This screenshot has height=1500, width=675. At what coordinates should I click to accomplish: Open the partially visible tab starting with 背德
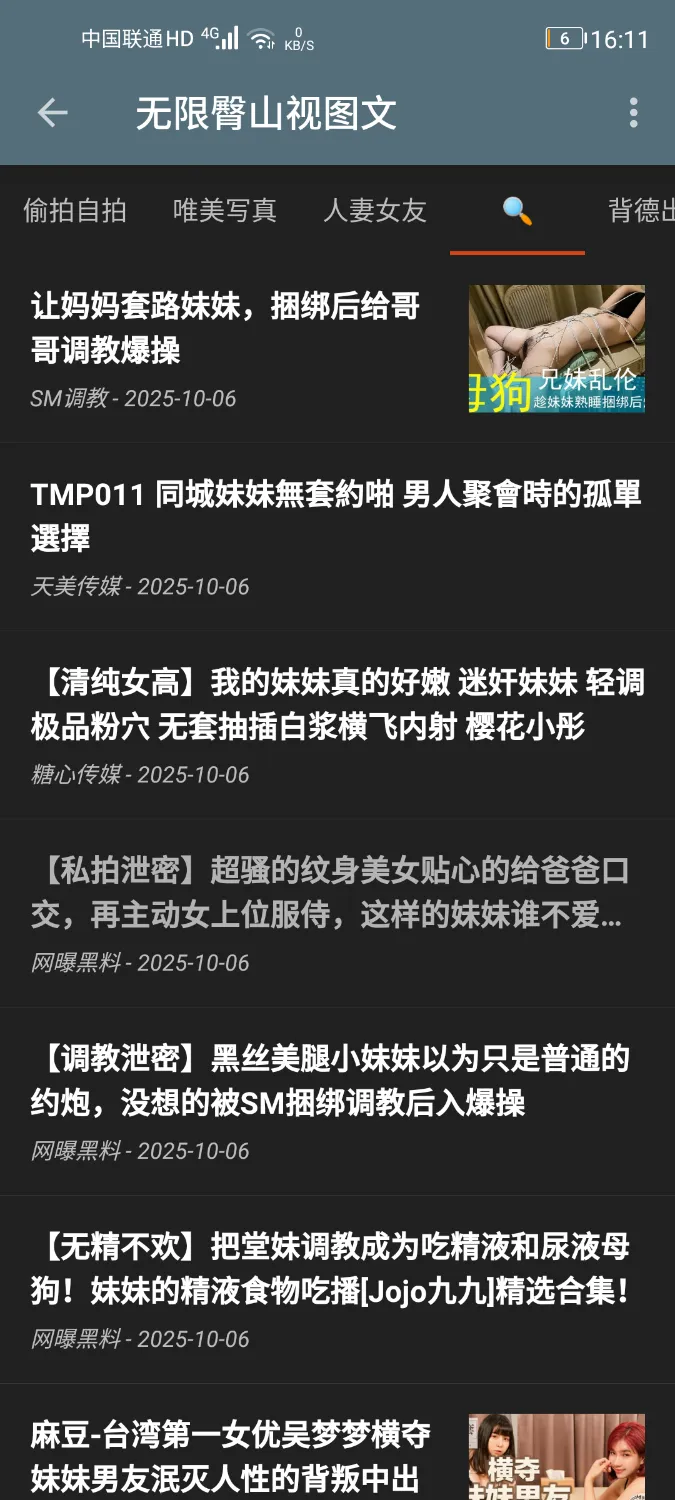point(641,210)
